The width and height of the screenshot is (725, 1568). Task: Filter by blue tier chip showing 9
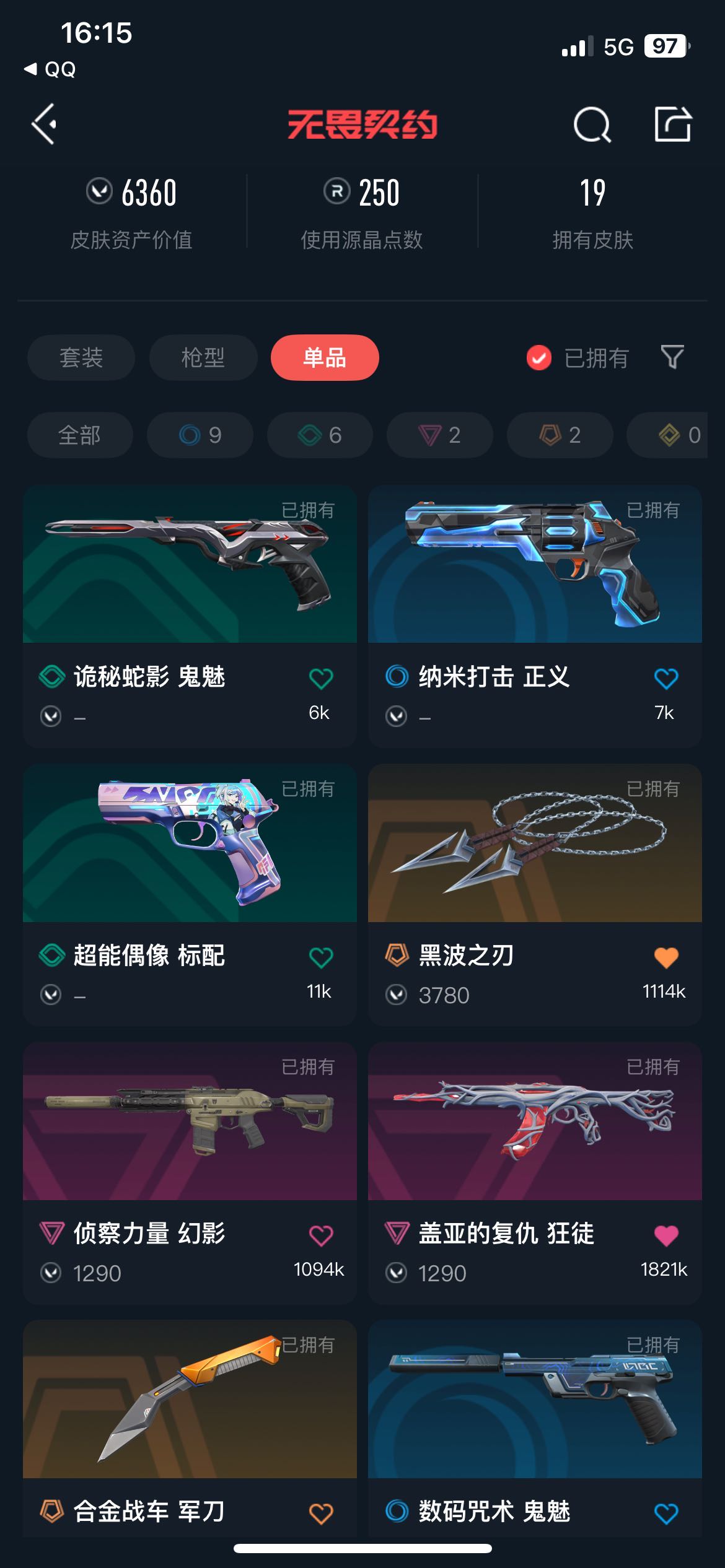tap(200, 435)
